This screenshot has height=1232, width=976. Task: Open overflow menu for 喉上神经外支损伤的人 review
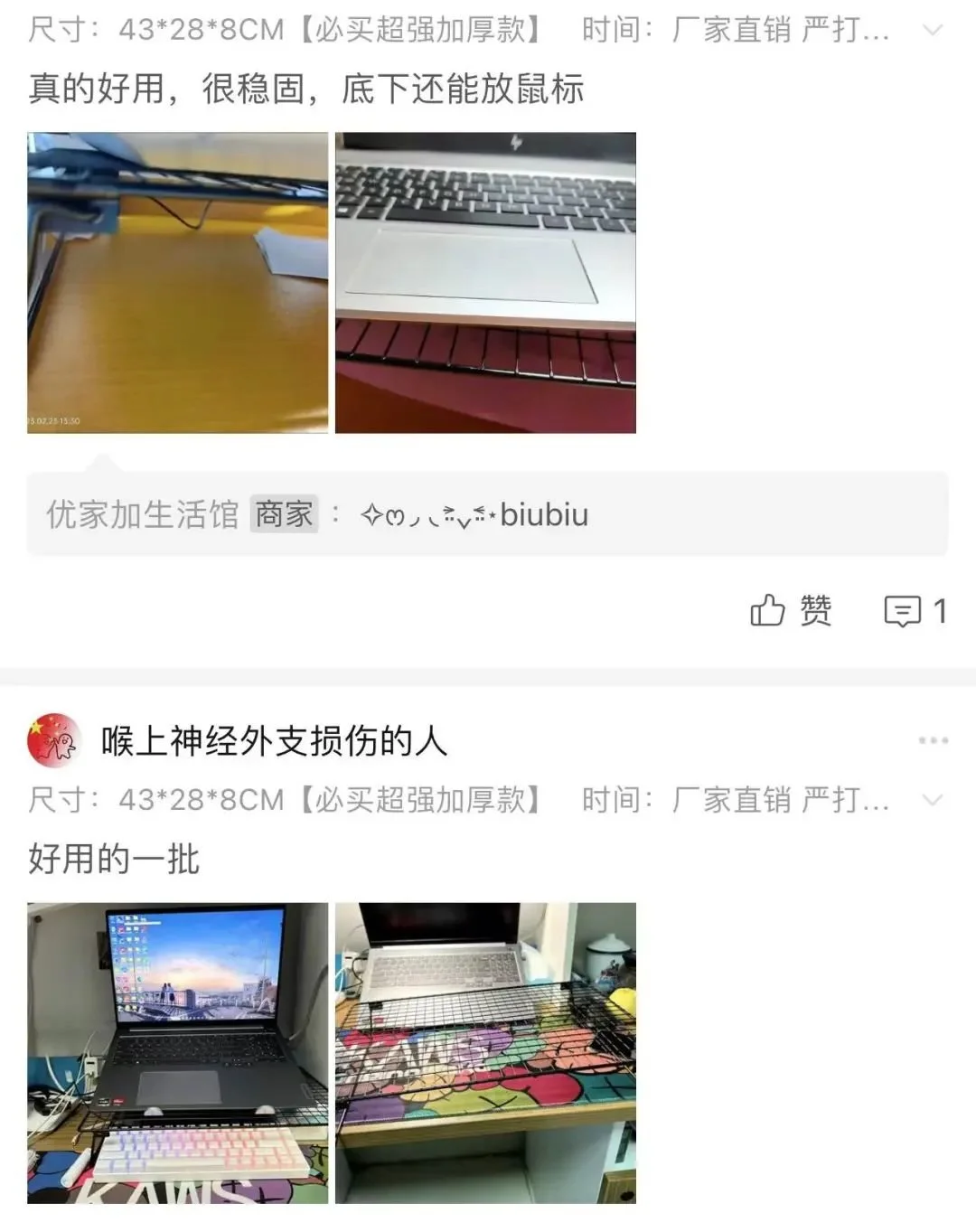[933, 740]
